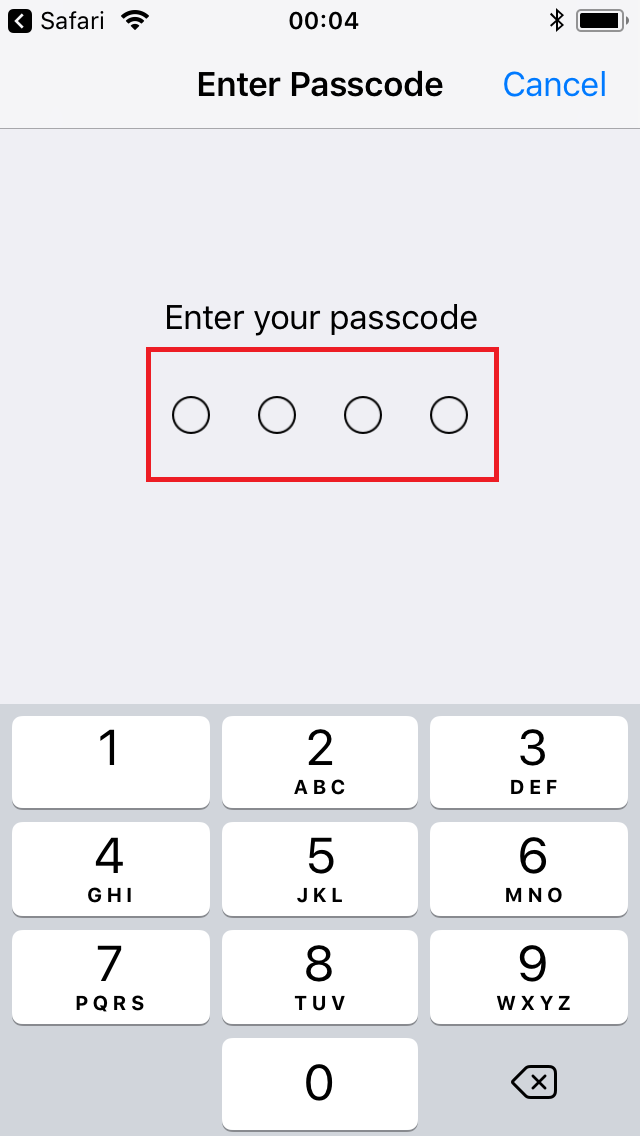Tap the 7 PQRS key
Image resolution: width=640 pixels, height=1136 pixels.
click(x=111, y=977)
